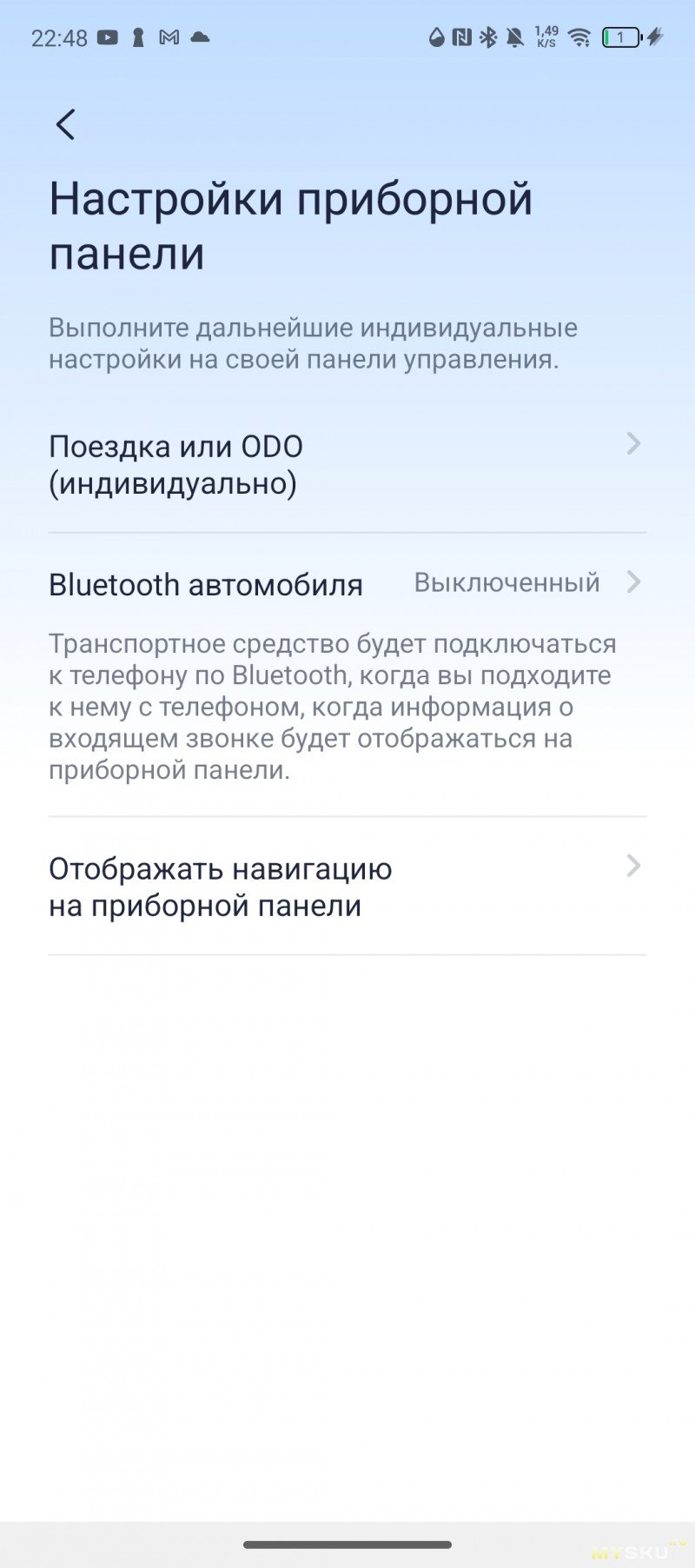Open Bluetooth автомобиля setting
695x1568 pixels.
[x=347, y=582]
